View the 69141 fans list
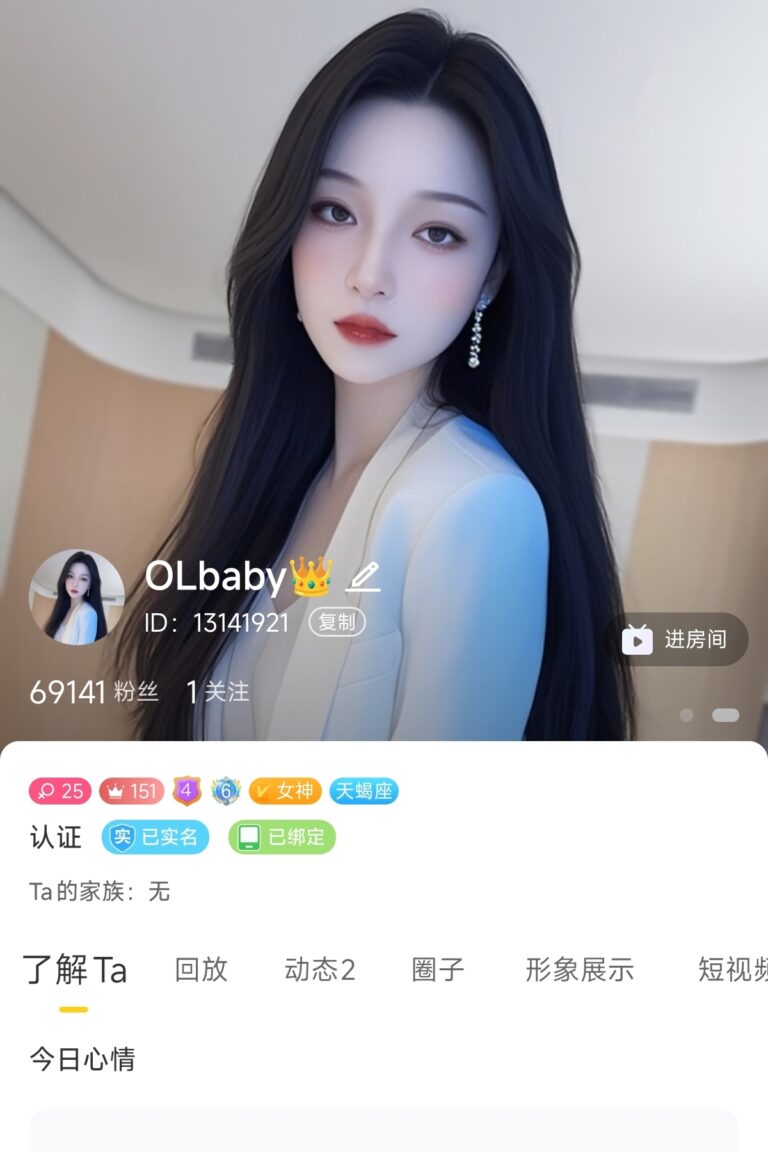 tap(94, 692)
